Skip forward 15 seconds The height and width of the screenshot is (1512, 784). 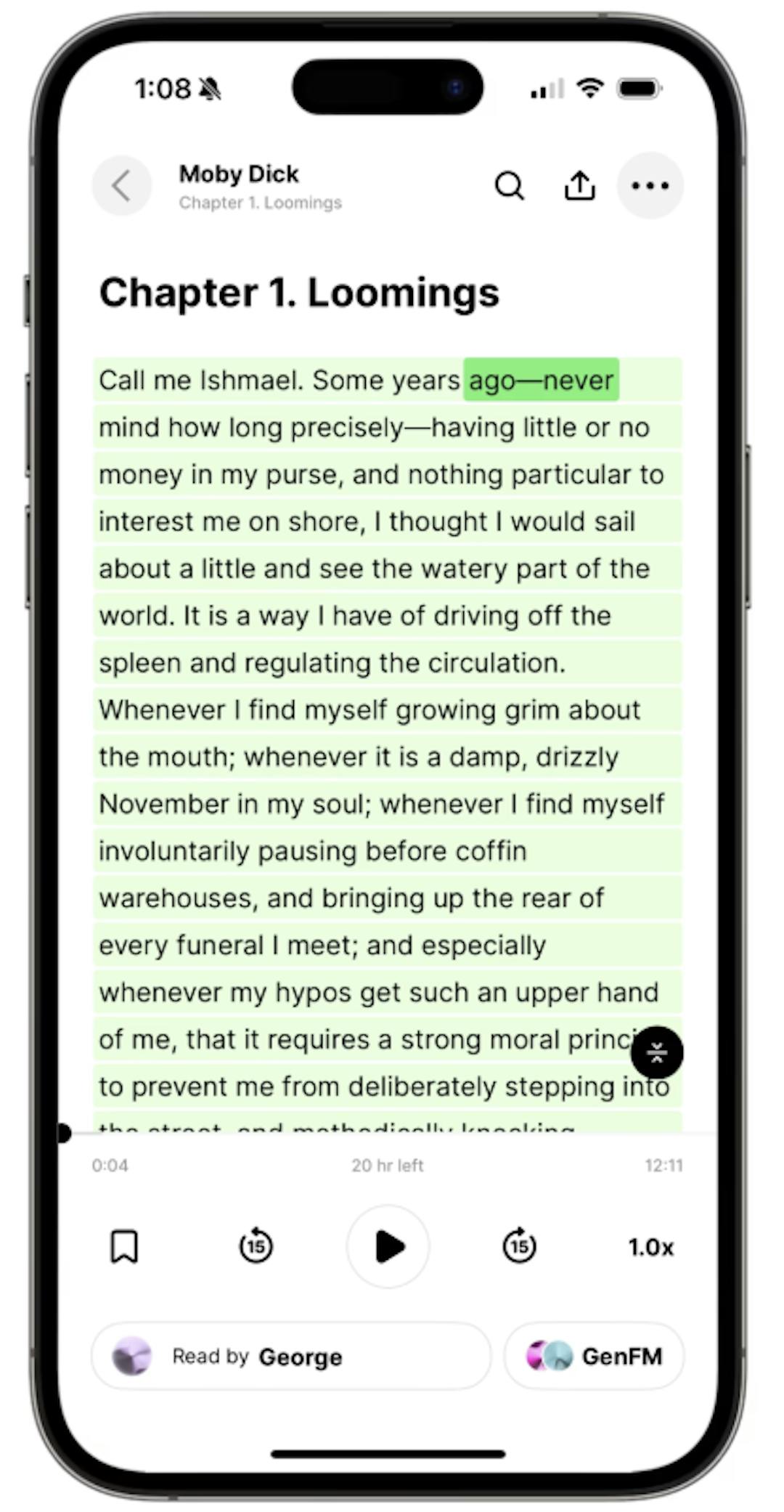point(519,1246)
